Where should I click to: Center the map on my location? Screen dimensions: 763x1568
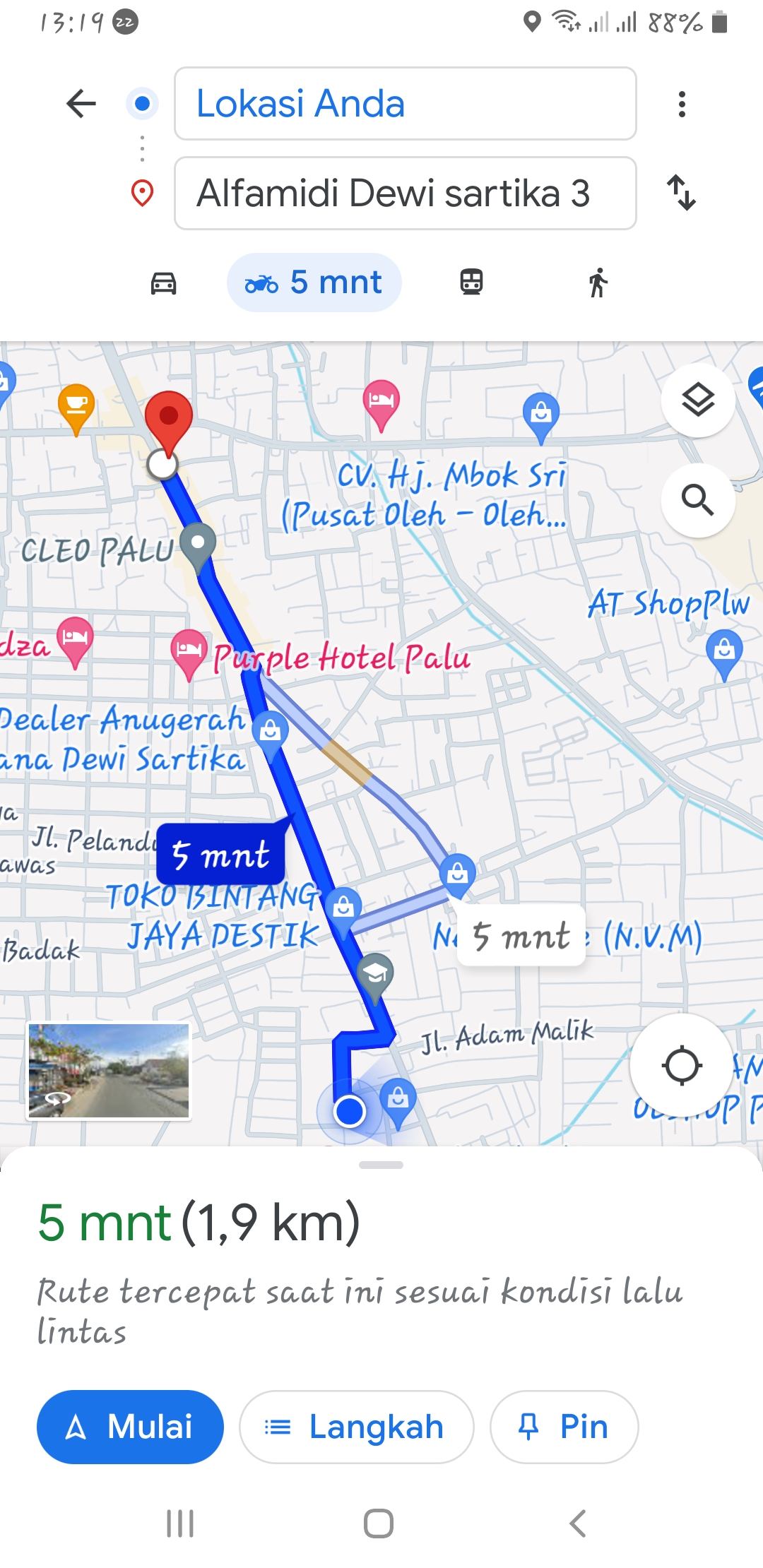tap(682, 1065)
